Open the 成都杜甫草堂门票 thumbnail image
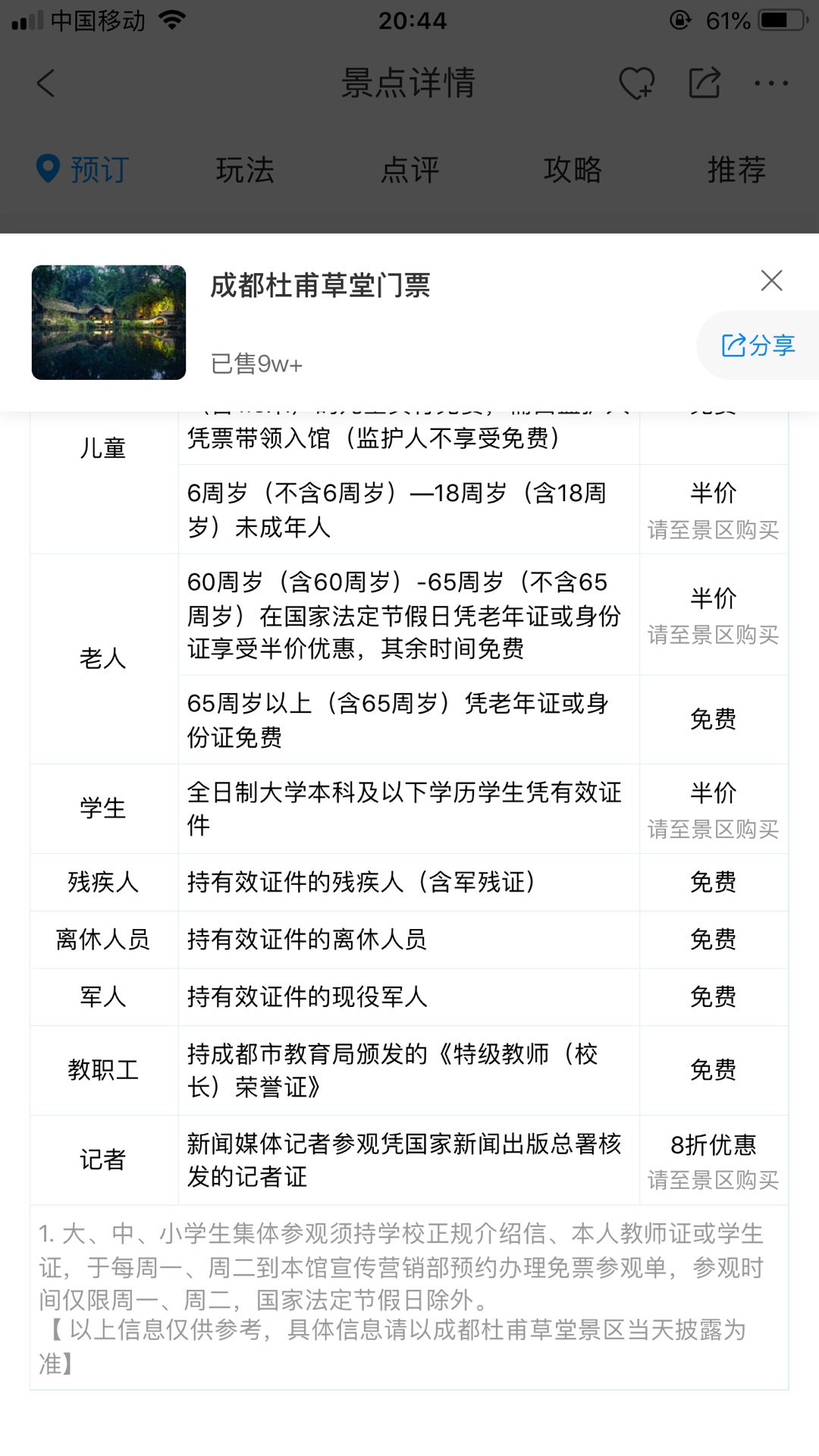This screenshot has width=819, height=1456. point(108,322)
